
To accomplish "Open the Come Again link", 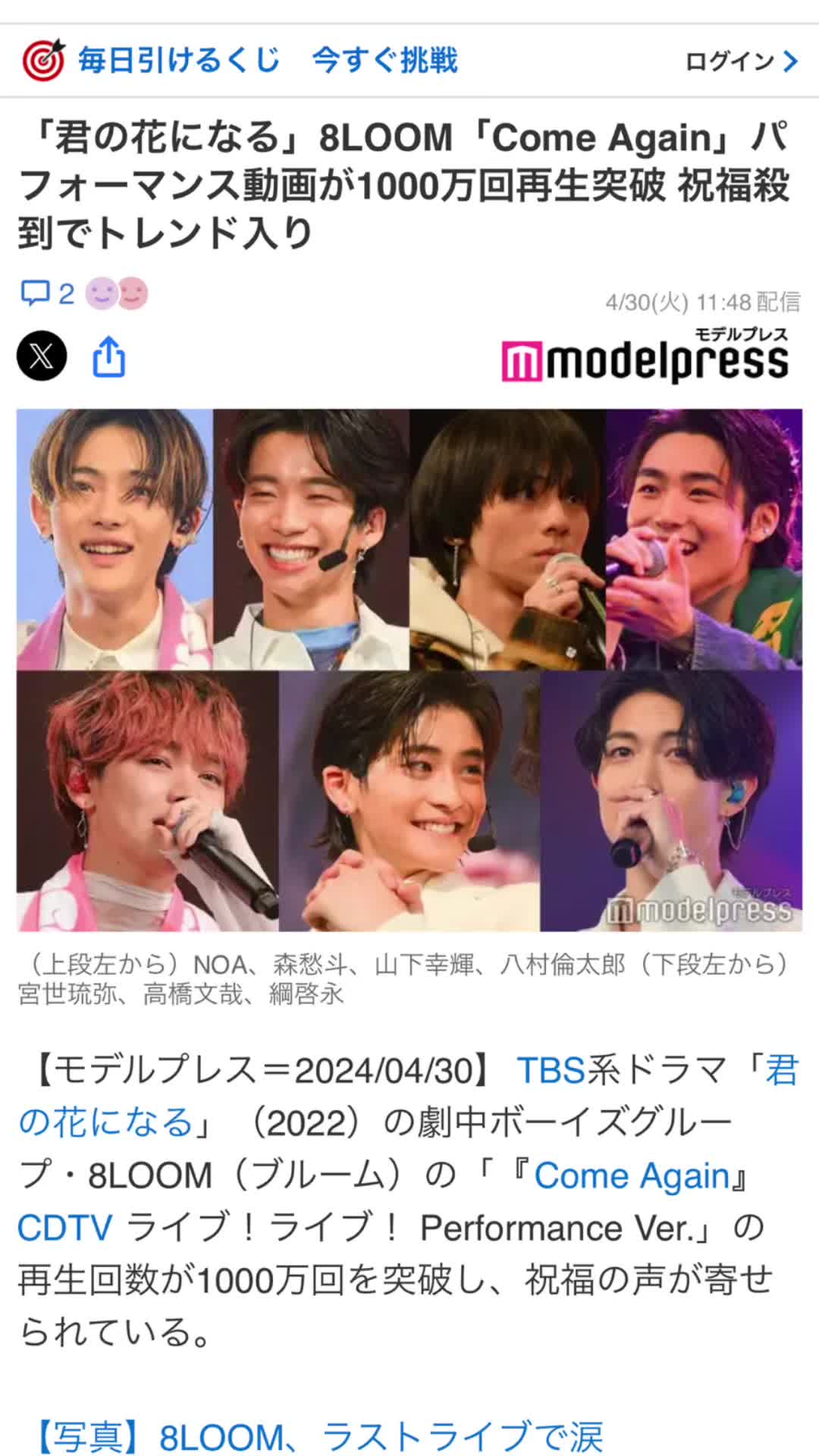I will [632, 1175].
